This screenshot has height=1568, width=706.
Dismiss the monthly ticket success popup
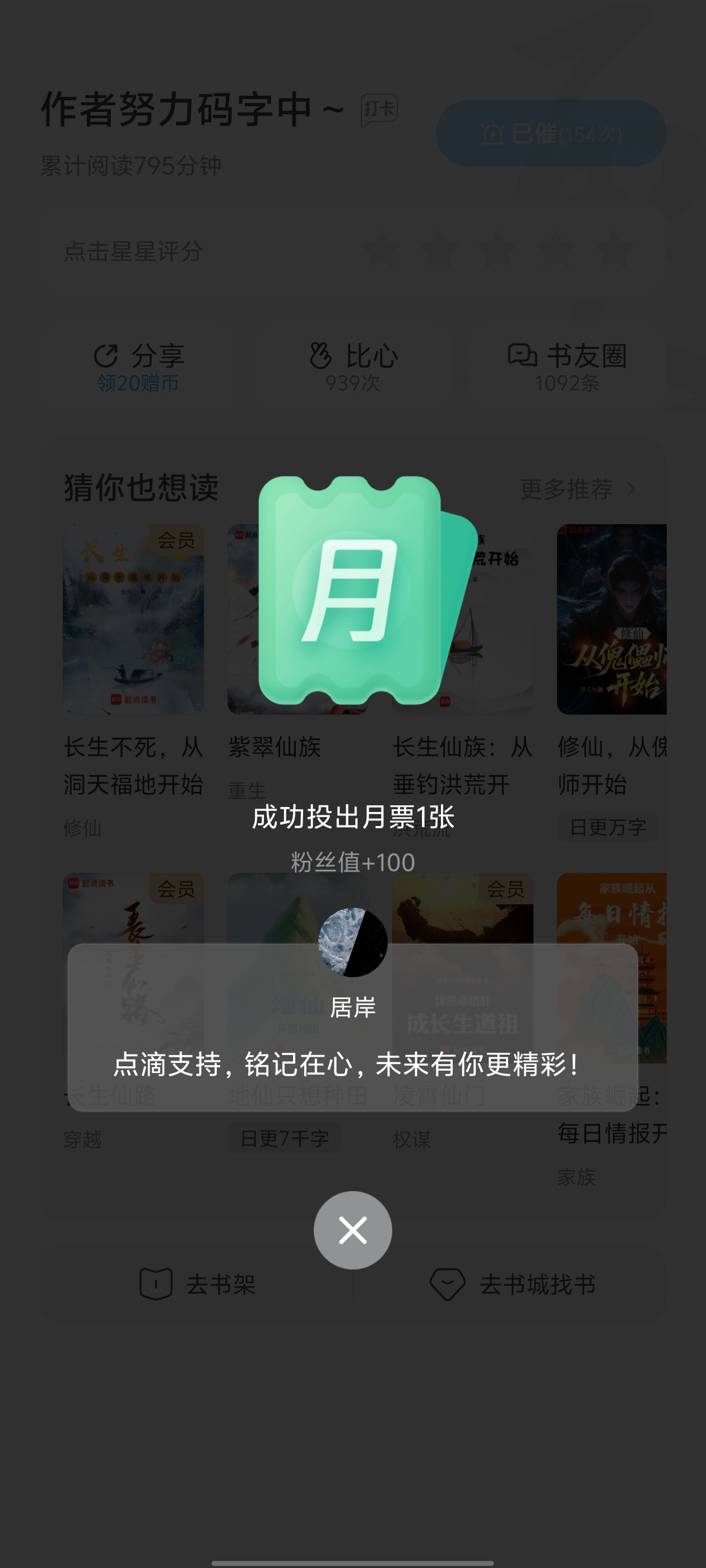coord(352,1230)
